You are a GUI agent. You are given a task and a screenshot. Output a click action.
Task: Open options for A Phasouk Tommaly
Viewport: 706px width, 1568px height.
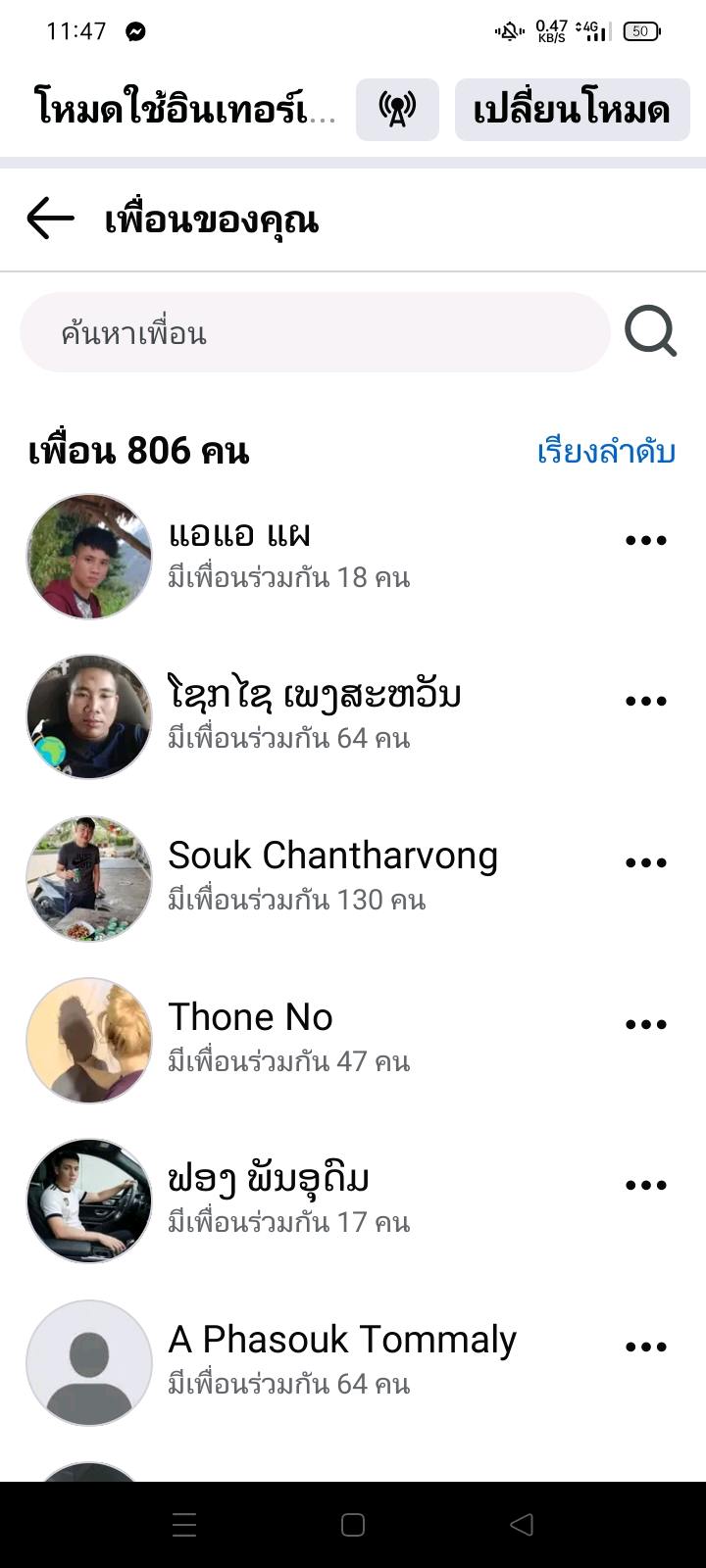646,1347
